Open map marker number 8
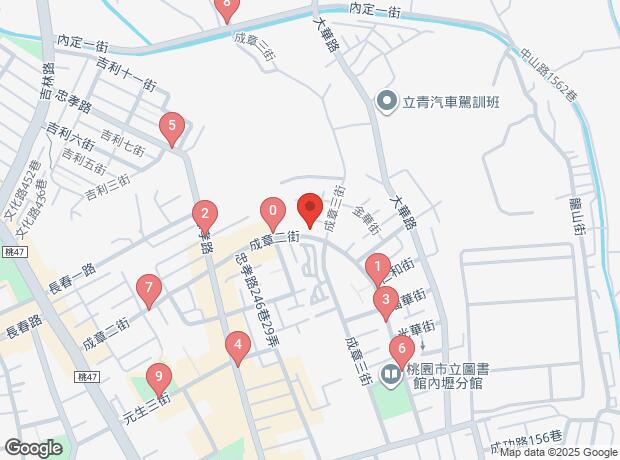 click(x=228, y=9)
